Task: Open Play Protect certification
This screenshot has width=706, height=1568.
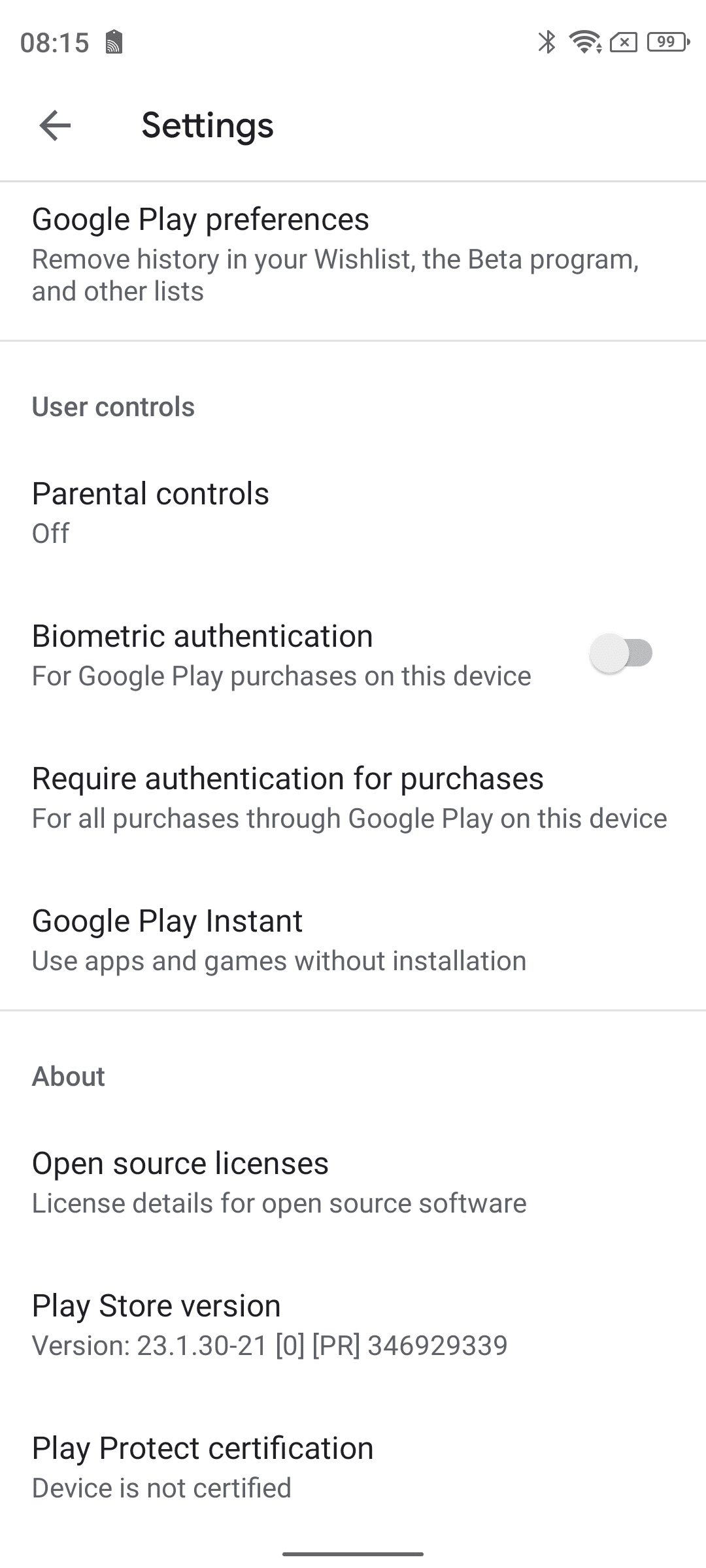Action: [x=353, y=1467]
